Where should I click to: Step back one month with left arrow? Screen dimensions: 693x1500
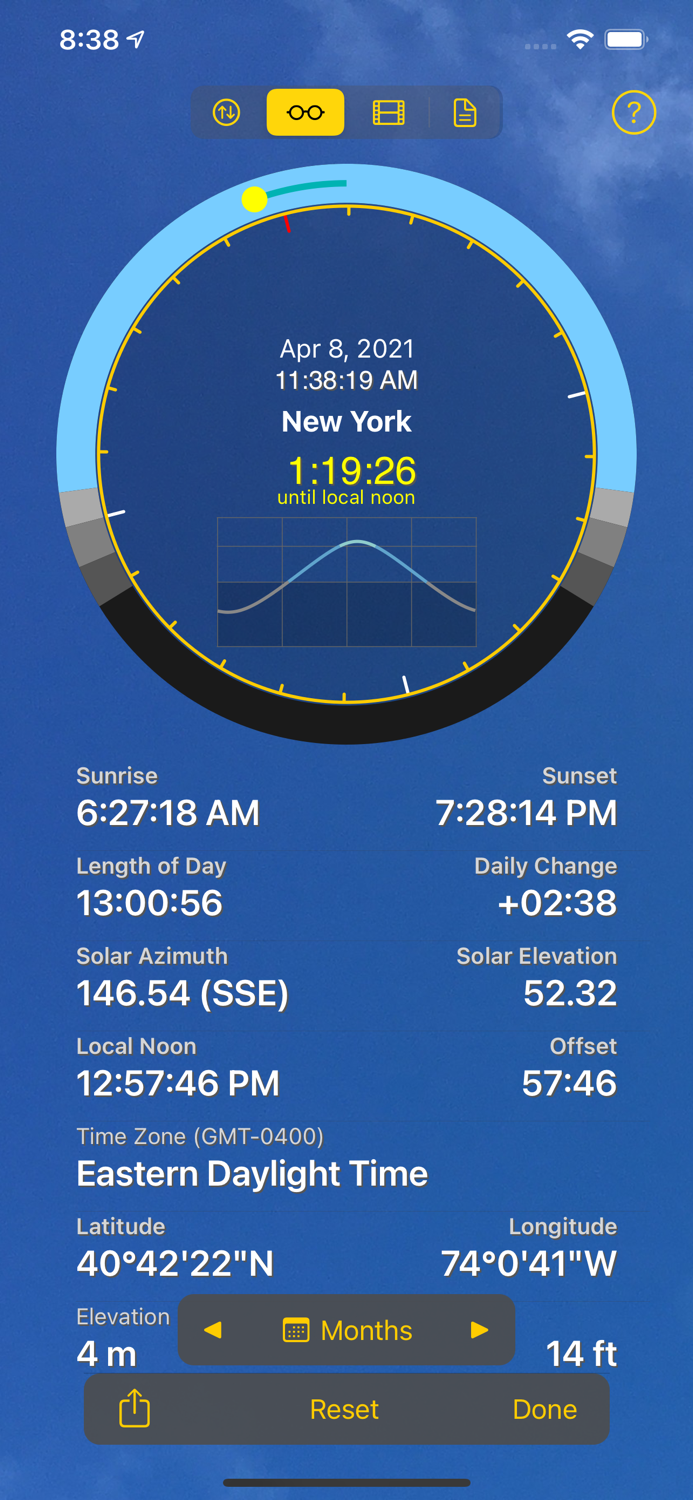(213, 1330)
